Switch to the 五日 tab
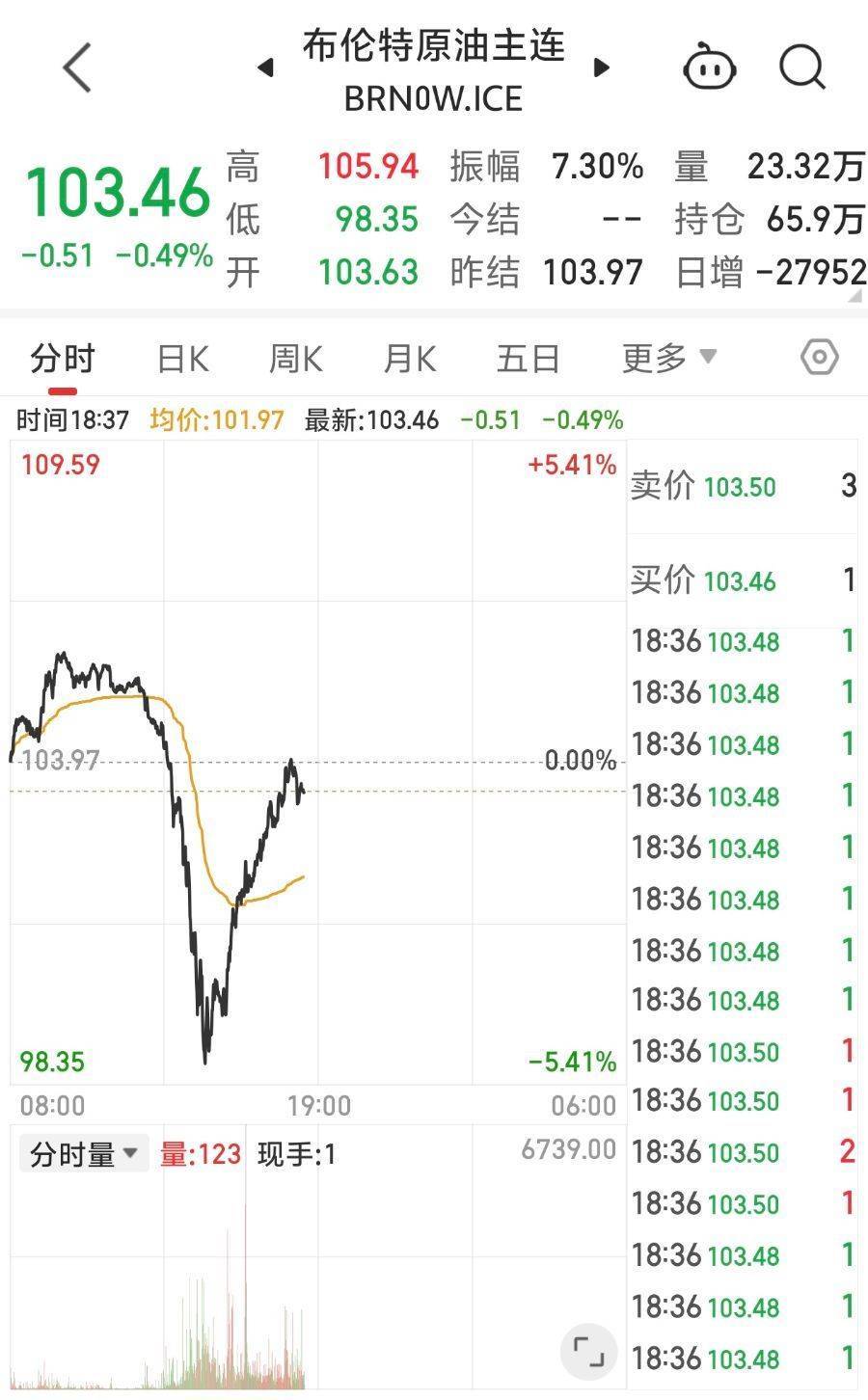 point(528,359)
